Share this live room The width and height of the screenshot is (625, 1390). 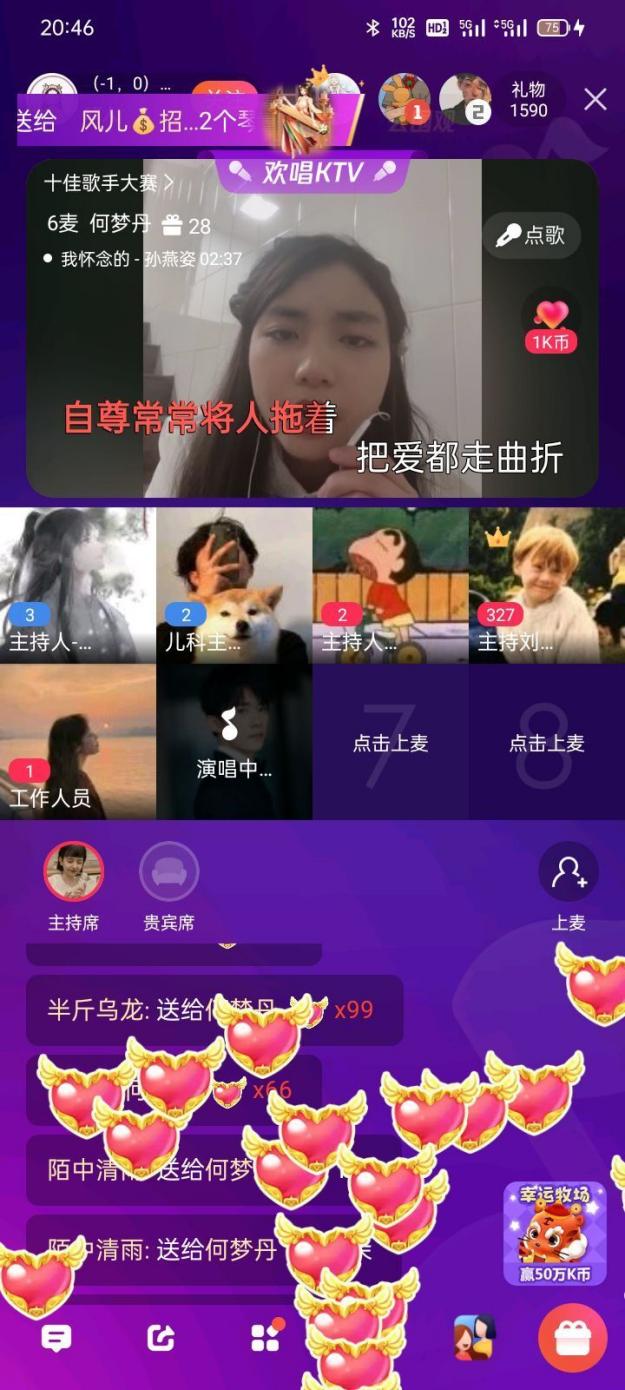[x=161, y=1338]
